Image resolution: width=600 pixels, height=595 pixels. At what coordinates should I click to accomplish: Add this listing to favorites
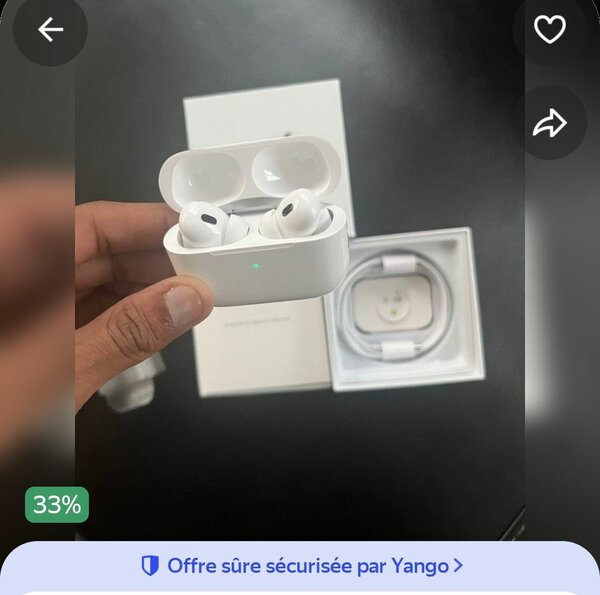pos(549,30)
